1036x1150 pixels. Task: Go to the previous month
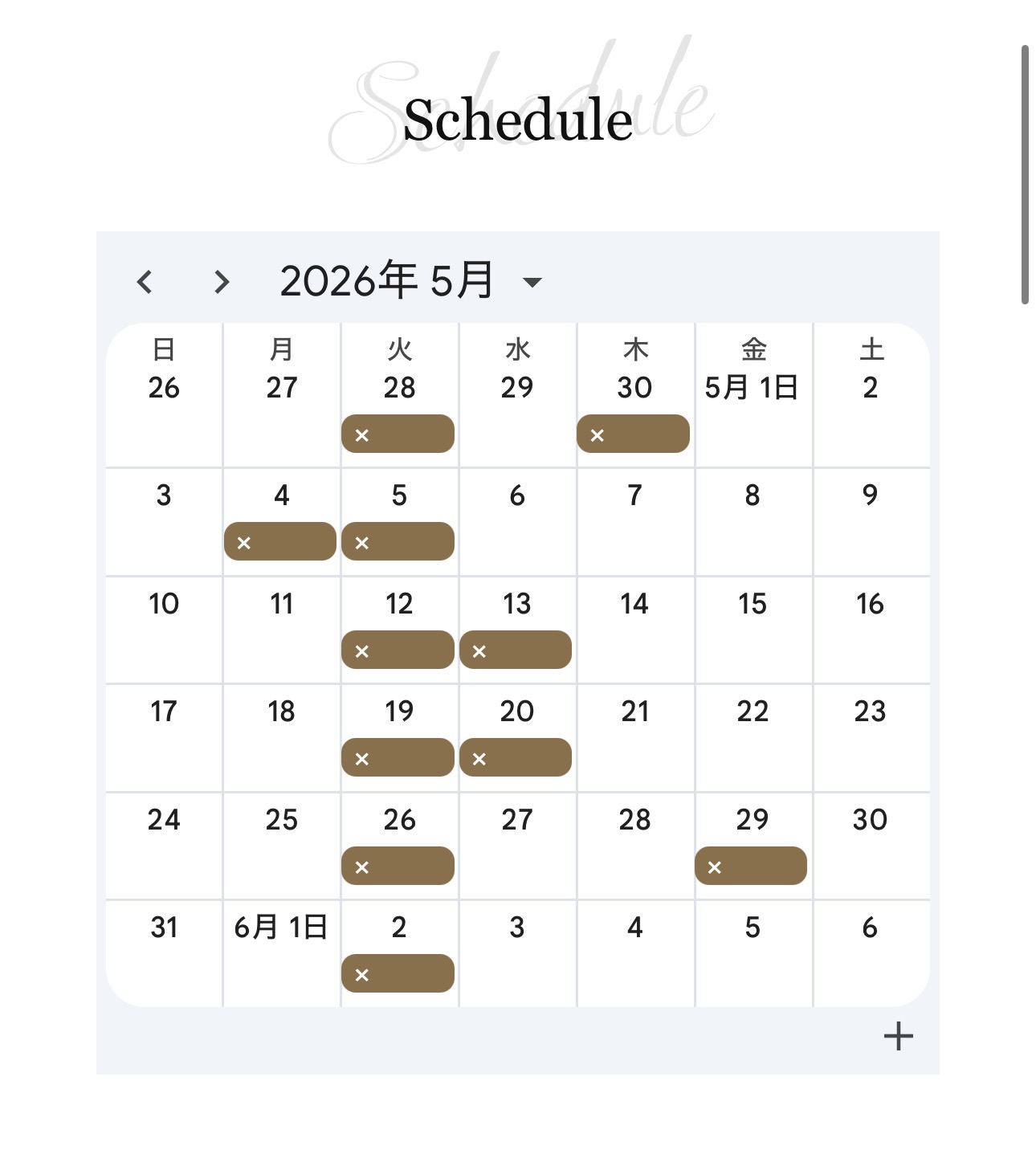(x=145, y=282)
